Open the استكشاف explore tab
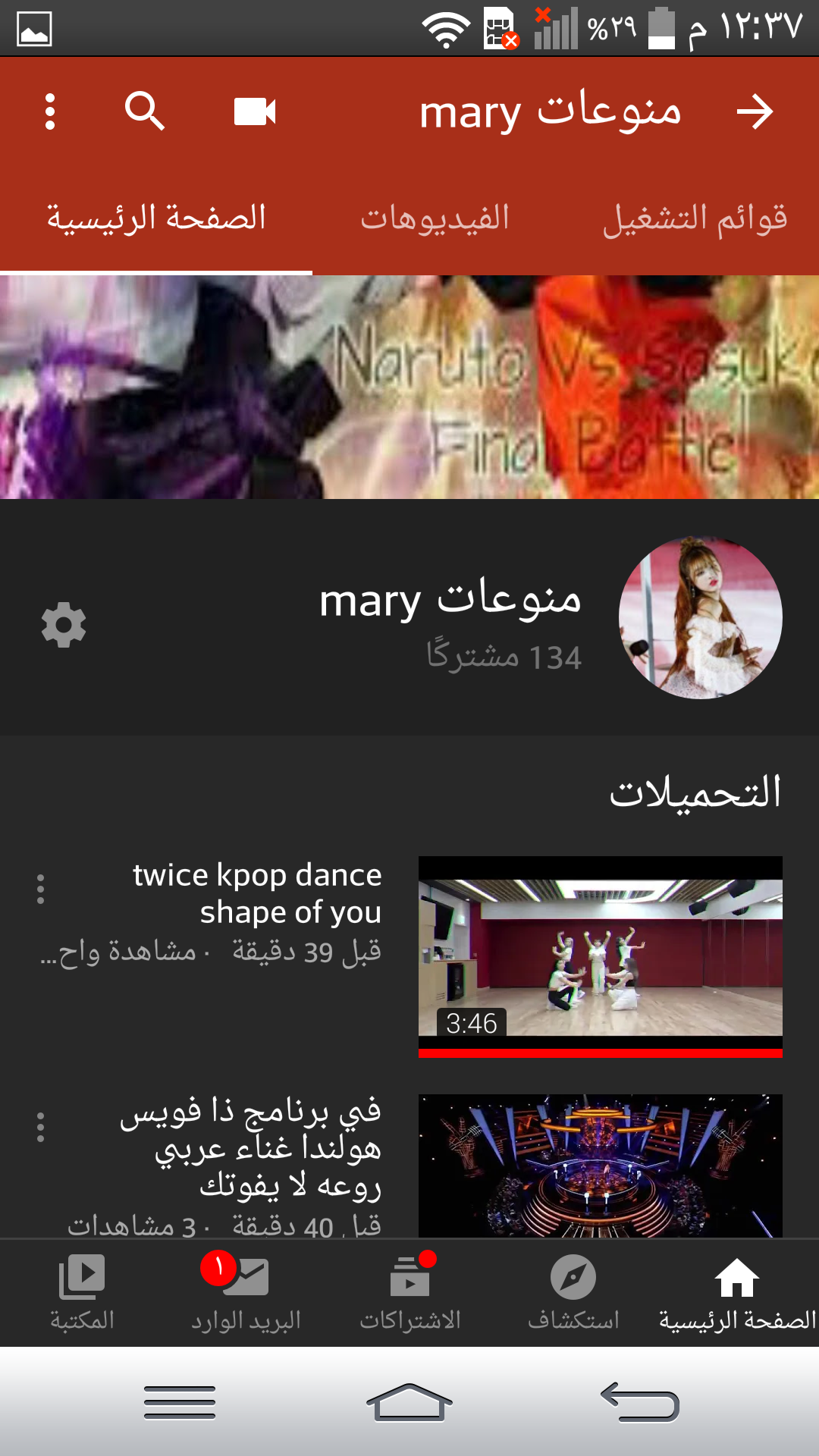 tap(573, 1293)
